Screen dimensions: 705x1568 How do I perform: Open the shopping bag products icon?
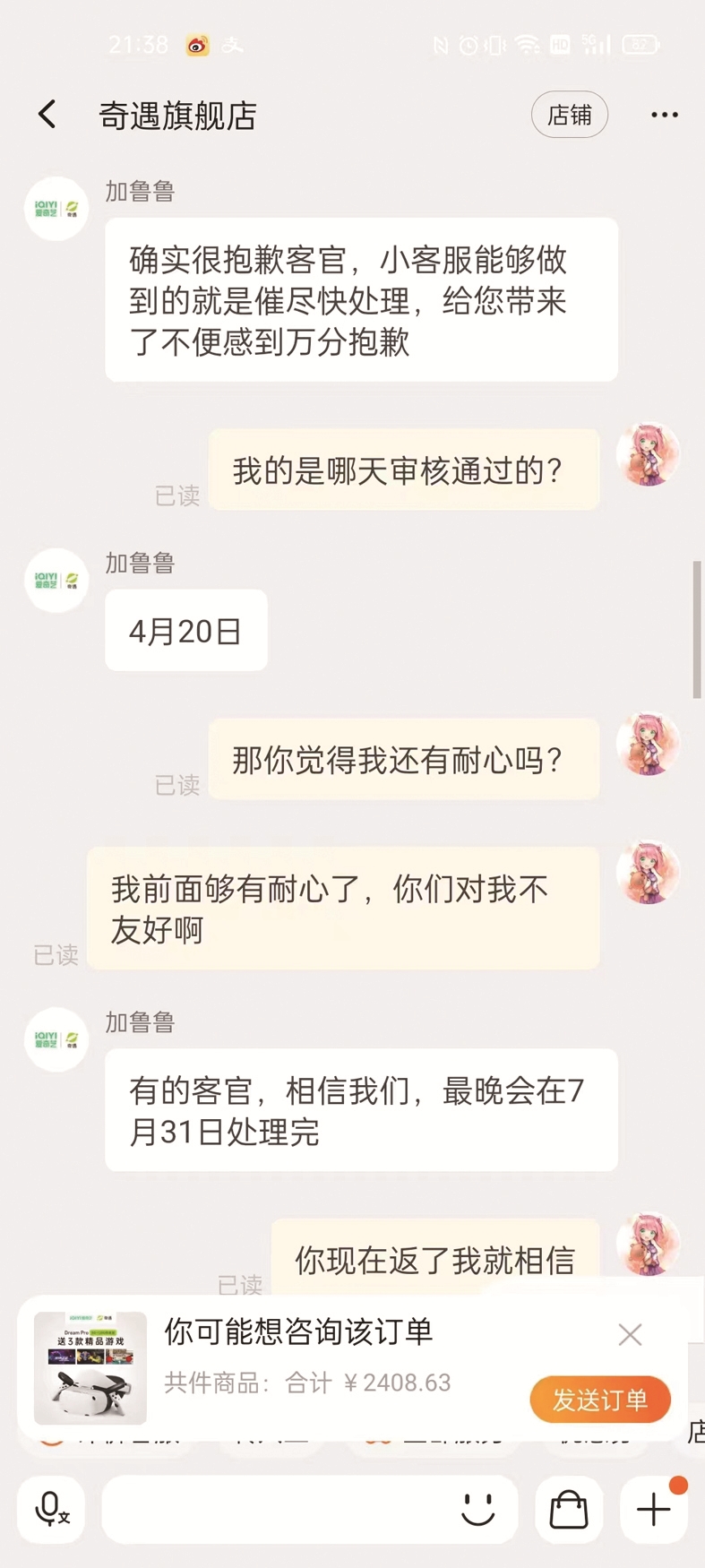[x=568, y=1510]
